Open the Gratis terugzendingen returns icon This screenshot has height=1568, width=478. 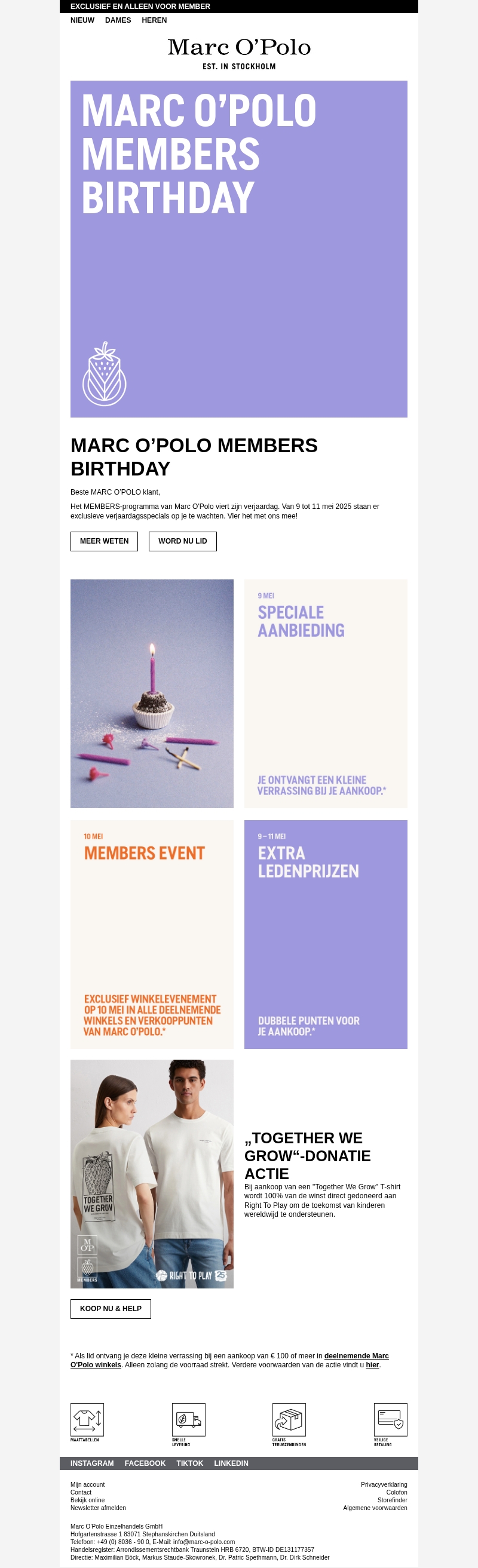click(289, 1419)
